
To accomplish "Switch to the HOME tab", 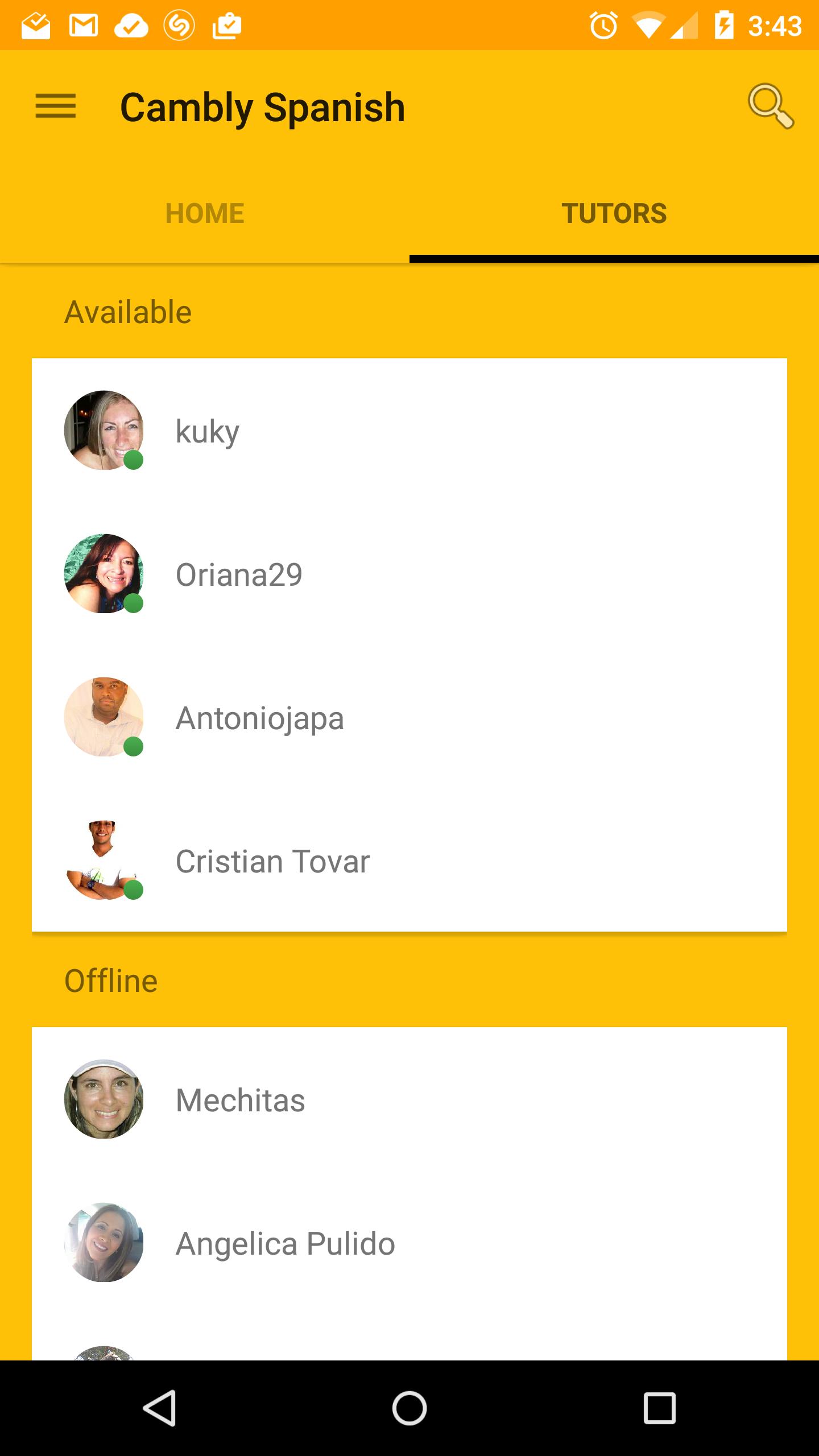I will 204,213.
